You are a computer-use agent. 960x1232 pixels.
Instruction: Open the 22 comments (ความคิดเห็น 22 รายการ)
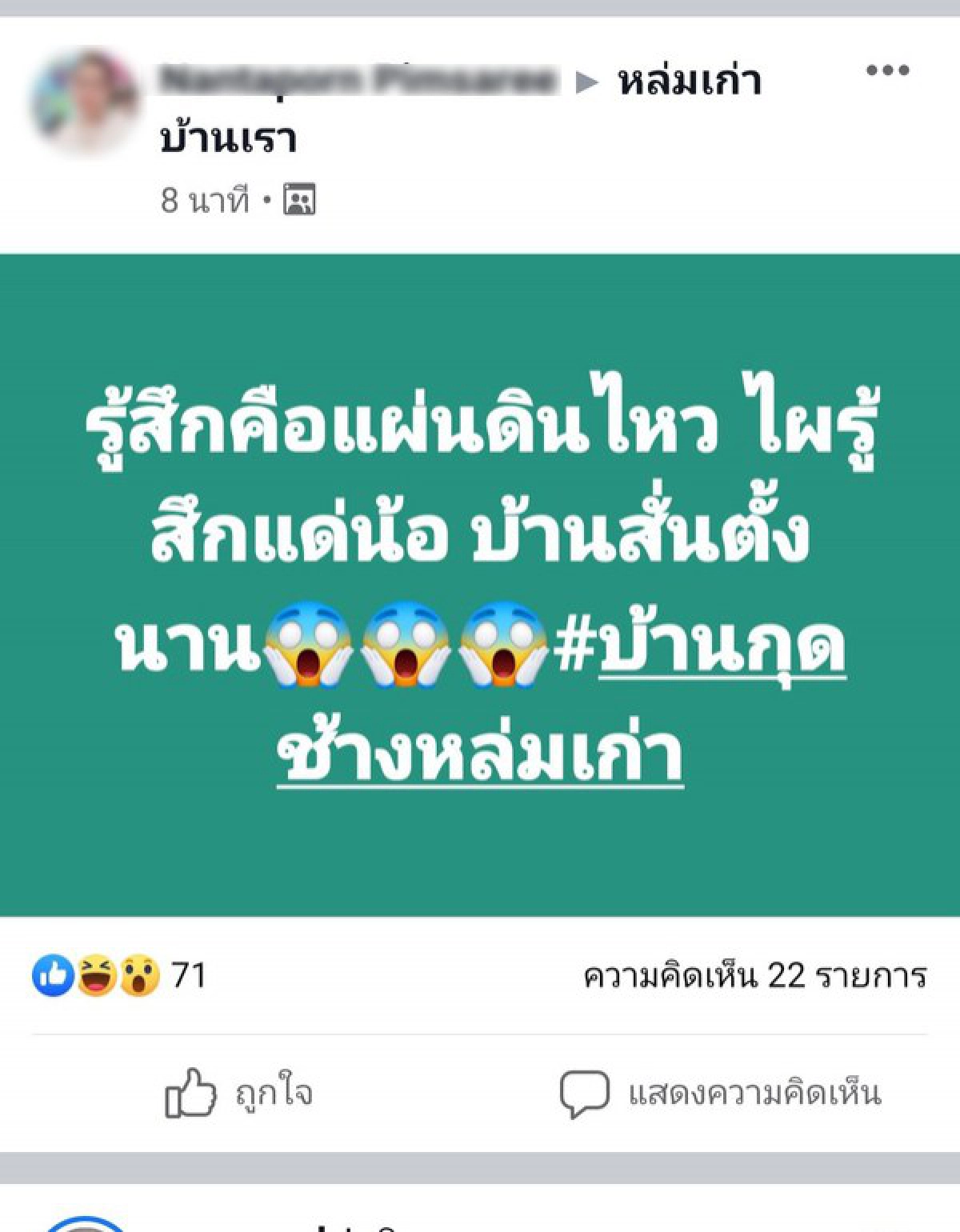(x=754, y=976)
